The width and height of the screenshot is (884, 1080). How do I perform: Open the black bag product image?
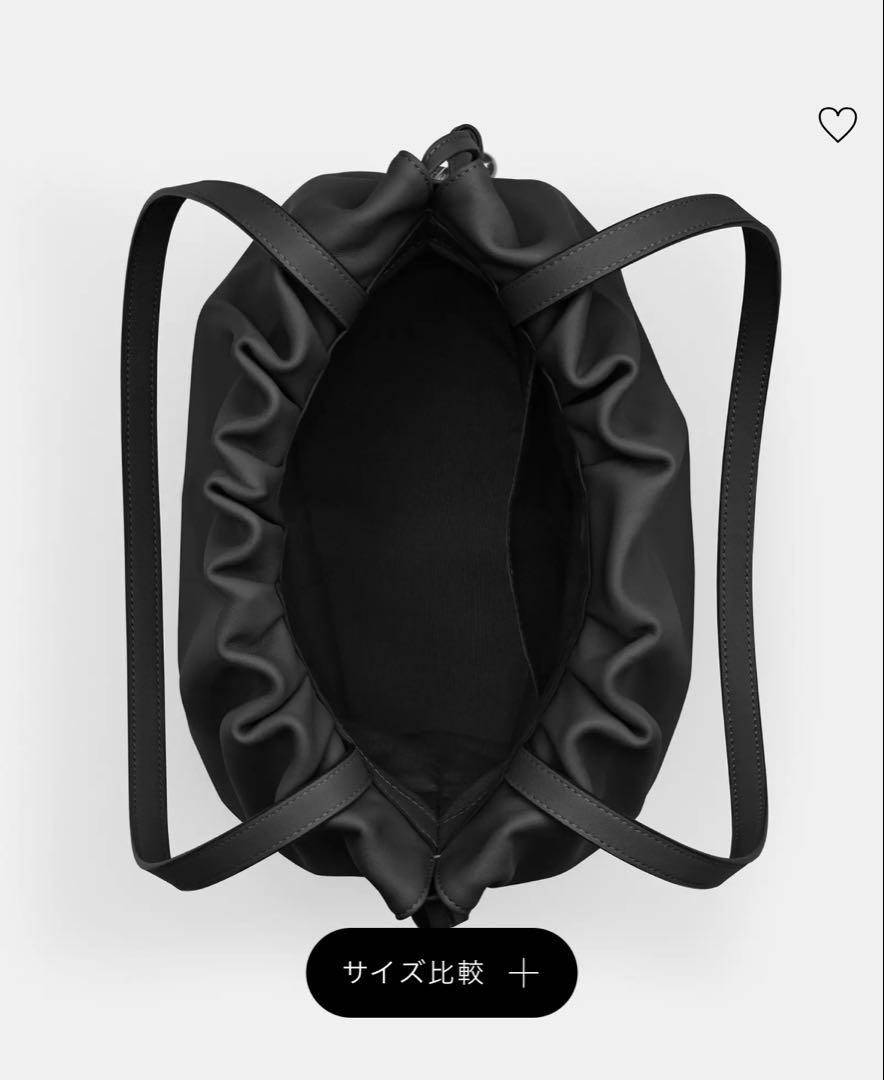[440, 520]
